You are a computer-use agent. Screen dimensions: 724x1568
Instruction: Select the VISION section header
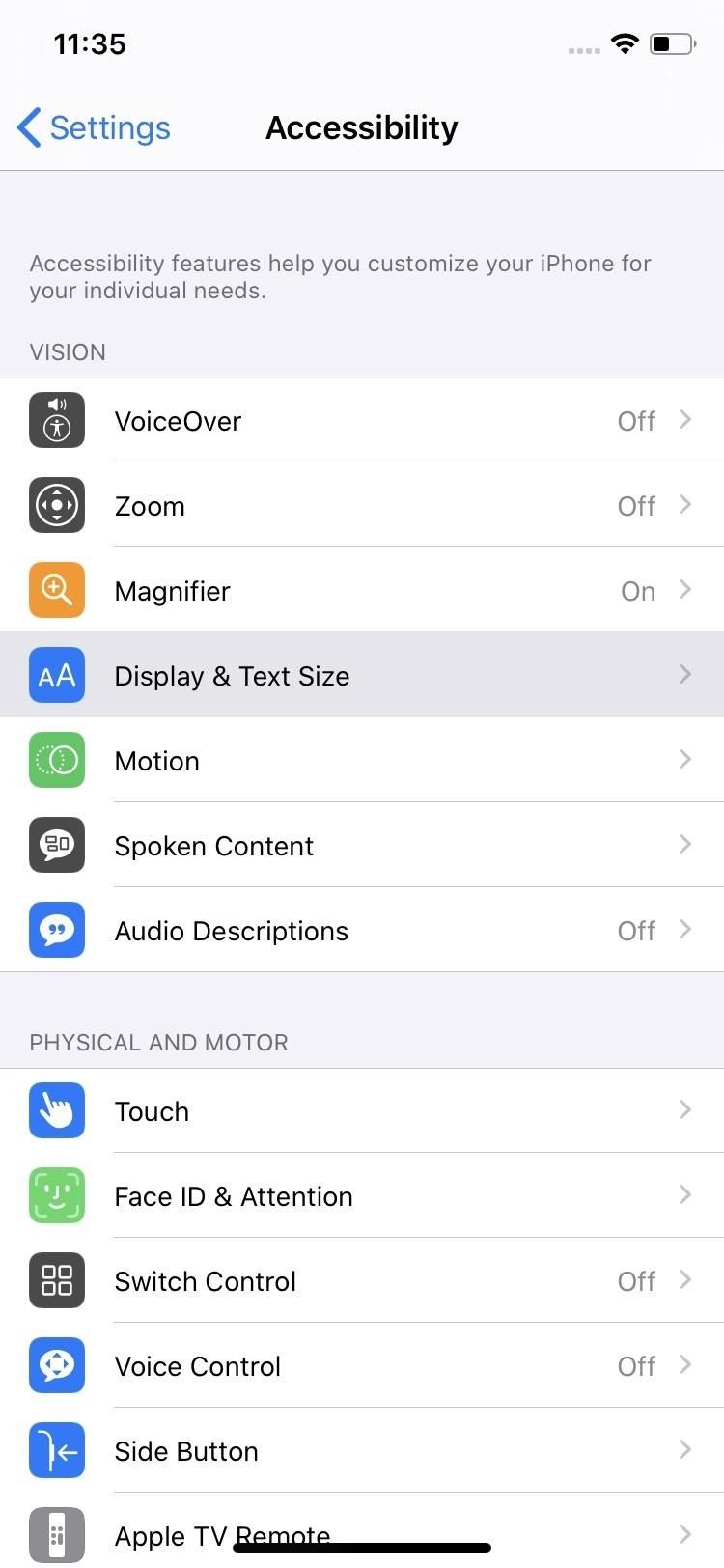pos(68,351)
